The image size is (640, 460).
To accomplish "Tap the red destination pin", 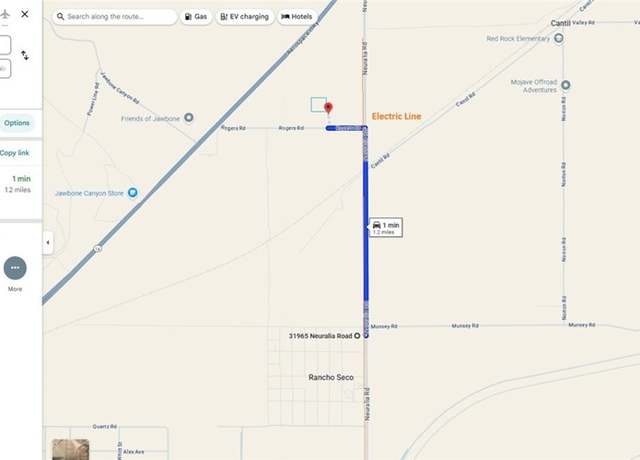I will click(328, 108).
